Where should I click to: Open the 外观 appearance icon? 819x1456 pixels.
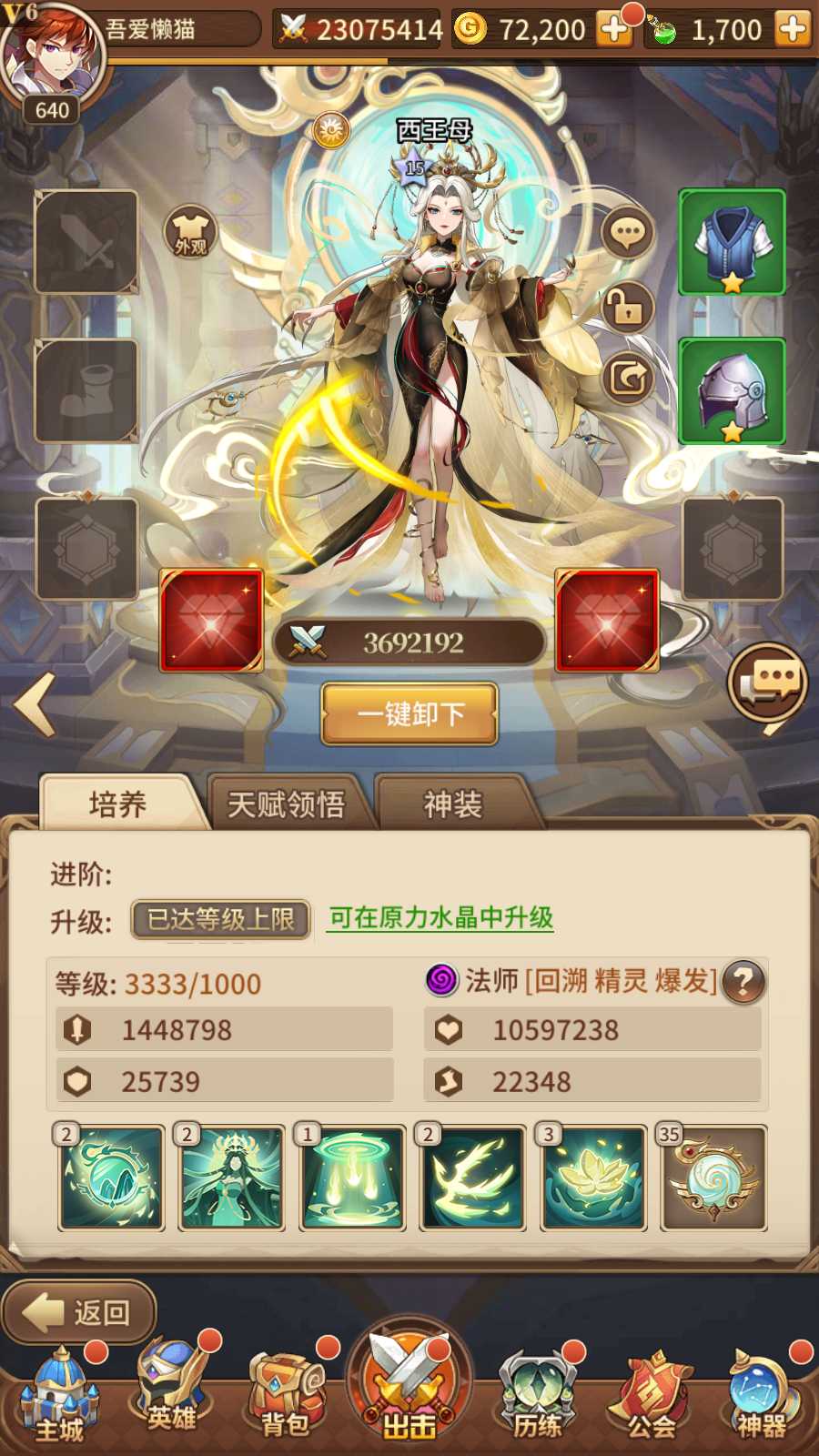190,232
